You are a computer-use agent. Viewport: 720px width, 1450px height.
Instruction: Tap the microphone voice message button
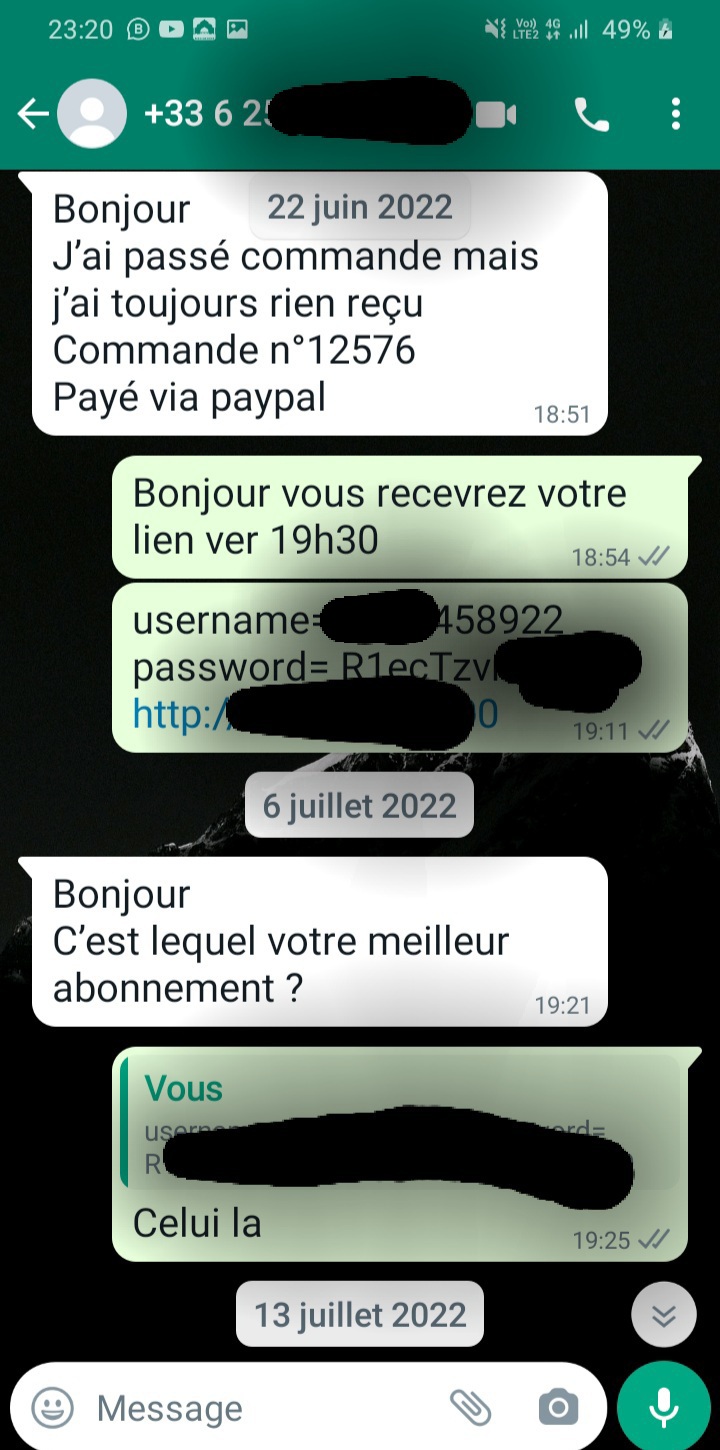(664, 1406)
